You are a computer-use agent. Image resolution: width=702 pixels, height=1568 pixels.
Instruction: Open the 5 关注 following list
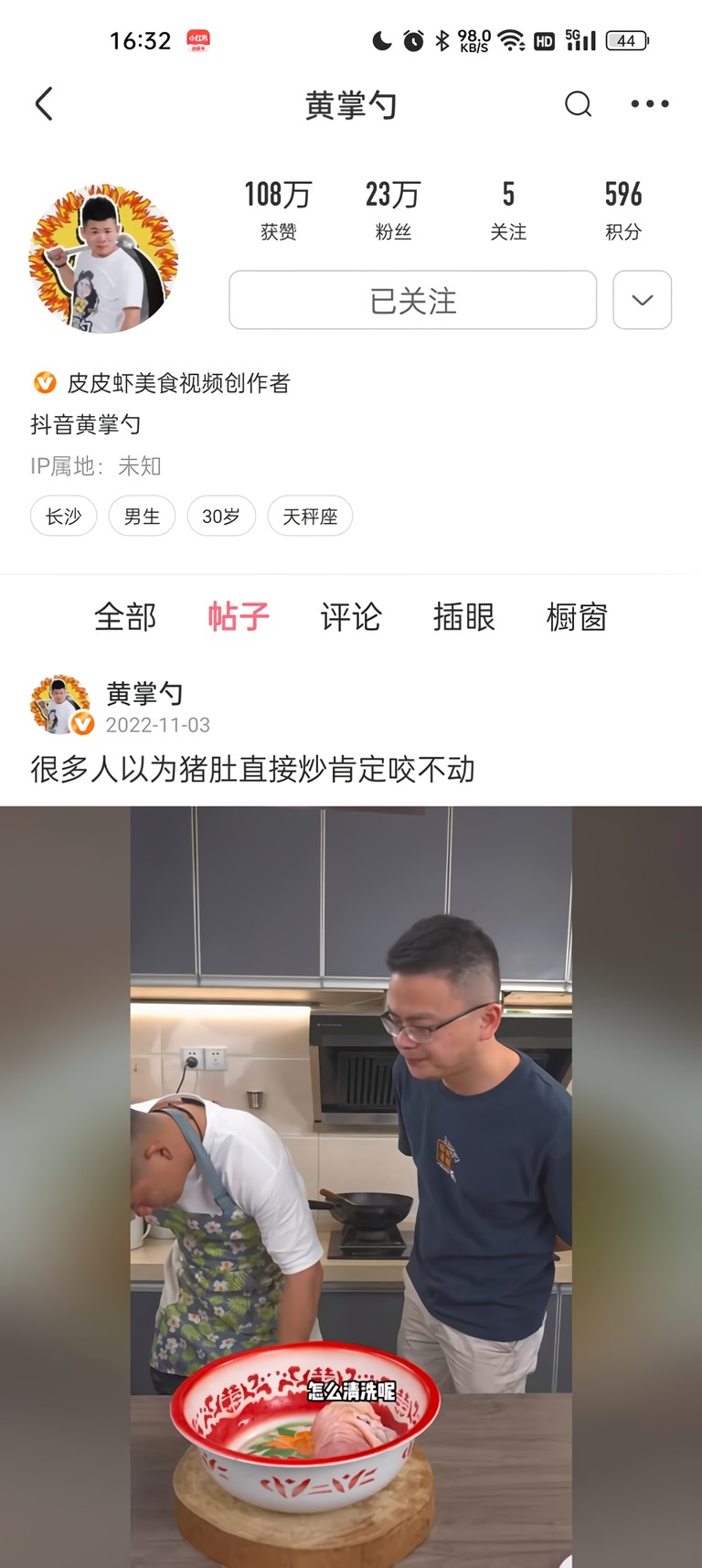(x=508, y=210)
